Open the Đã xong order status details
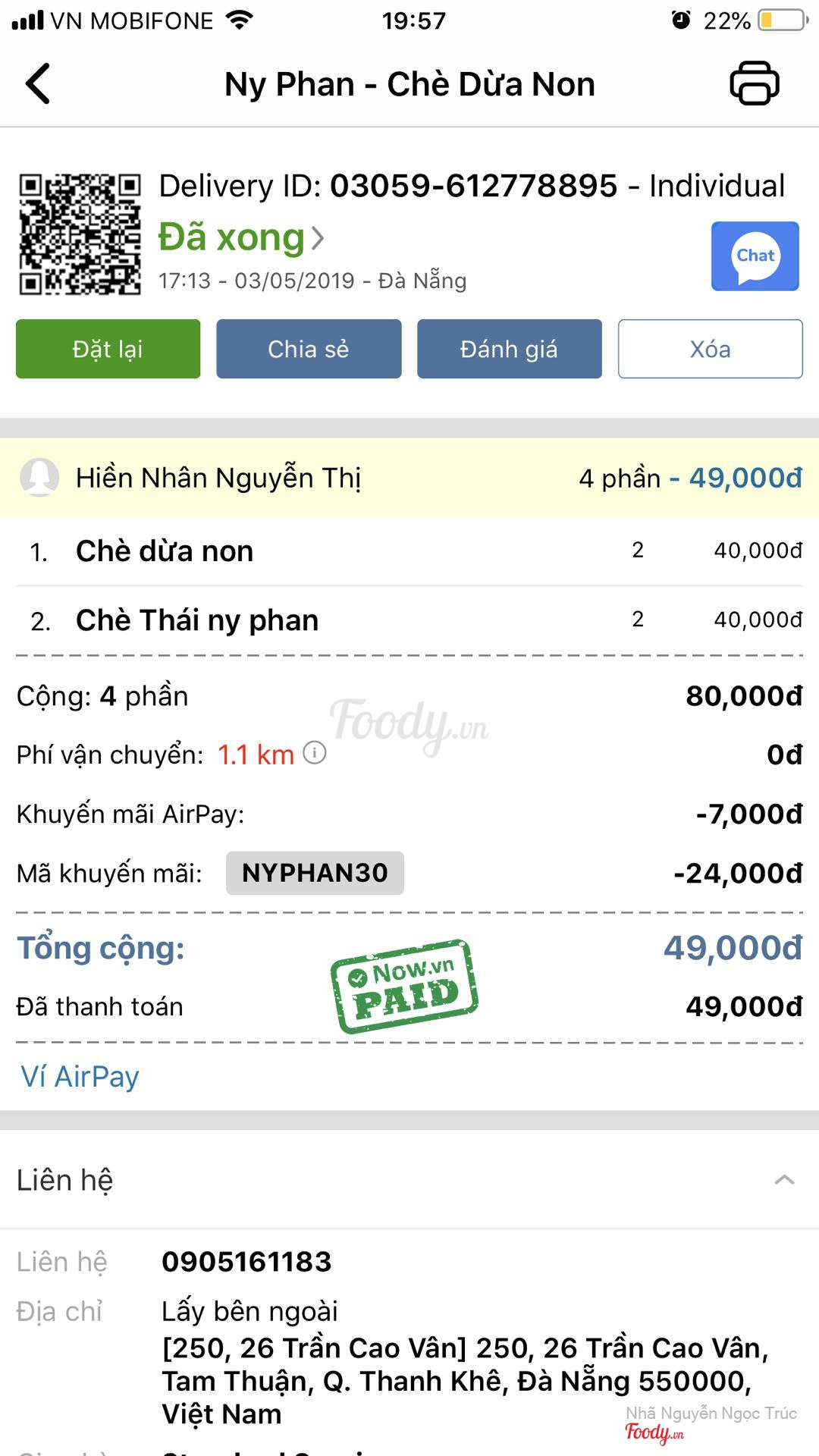This screenshot has width=819, height=1456. 241,238
